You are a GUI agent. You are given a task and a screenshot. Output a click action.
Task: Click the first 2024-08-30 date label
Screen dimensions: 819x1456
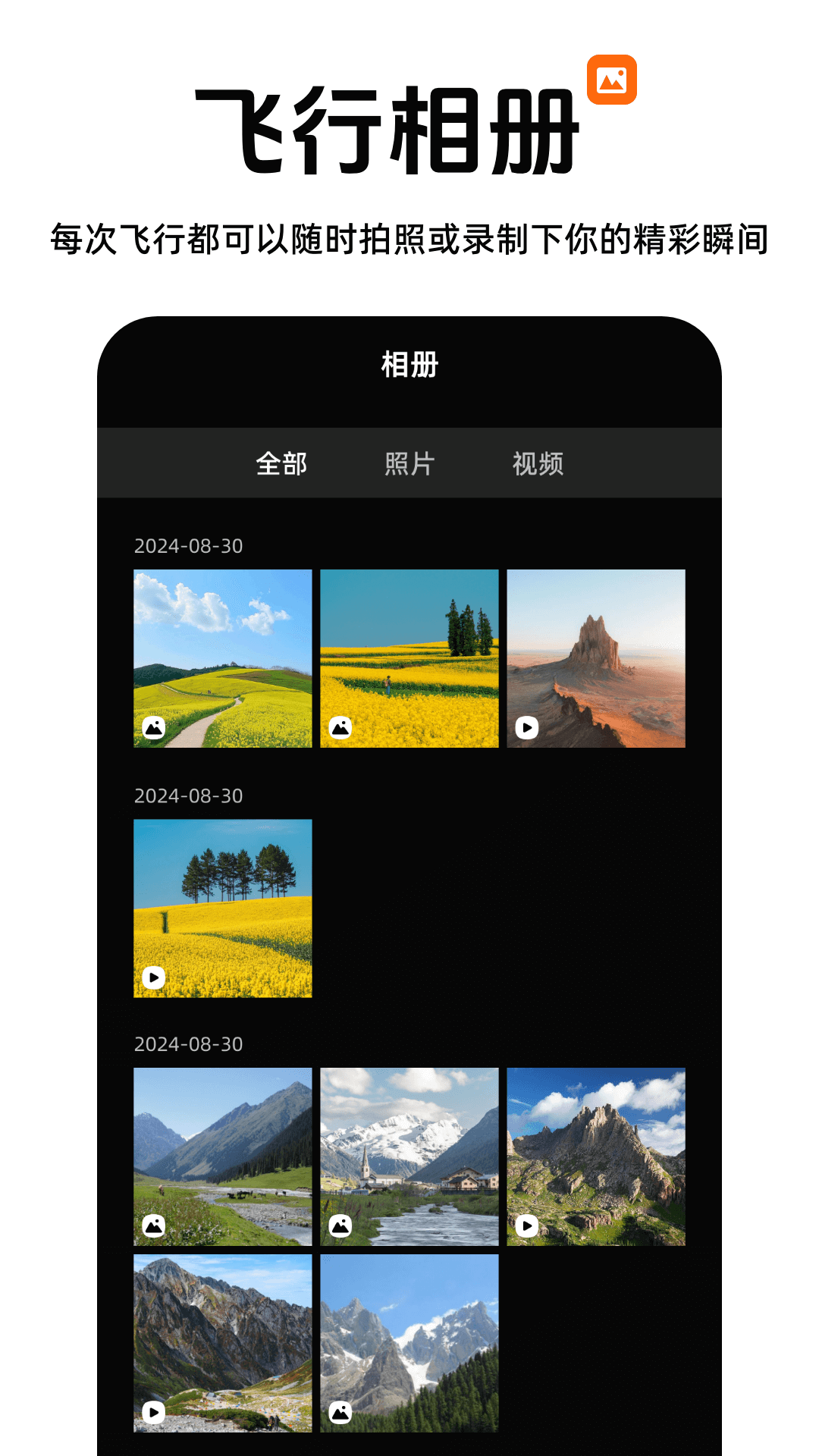188,544
